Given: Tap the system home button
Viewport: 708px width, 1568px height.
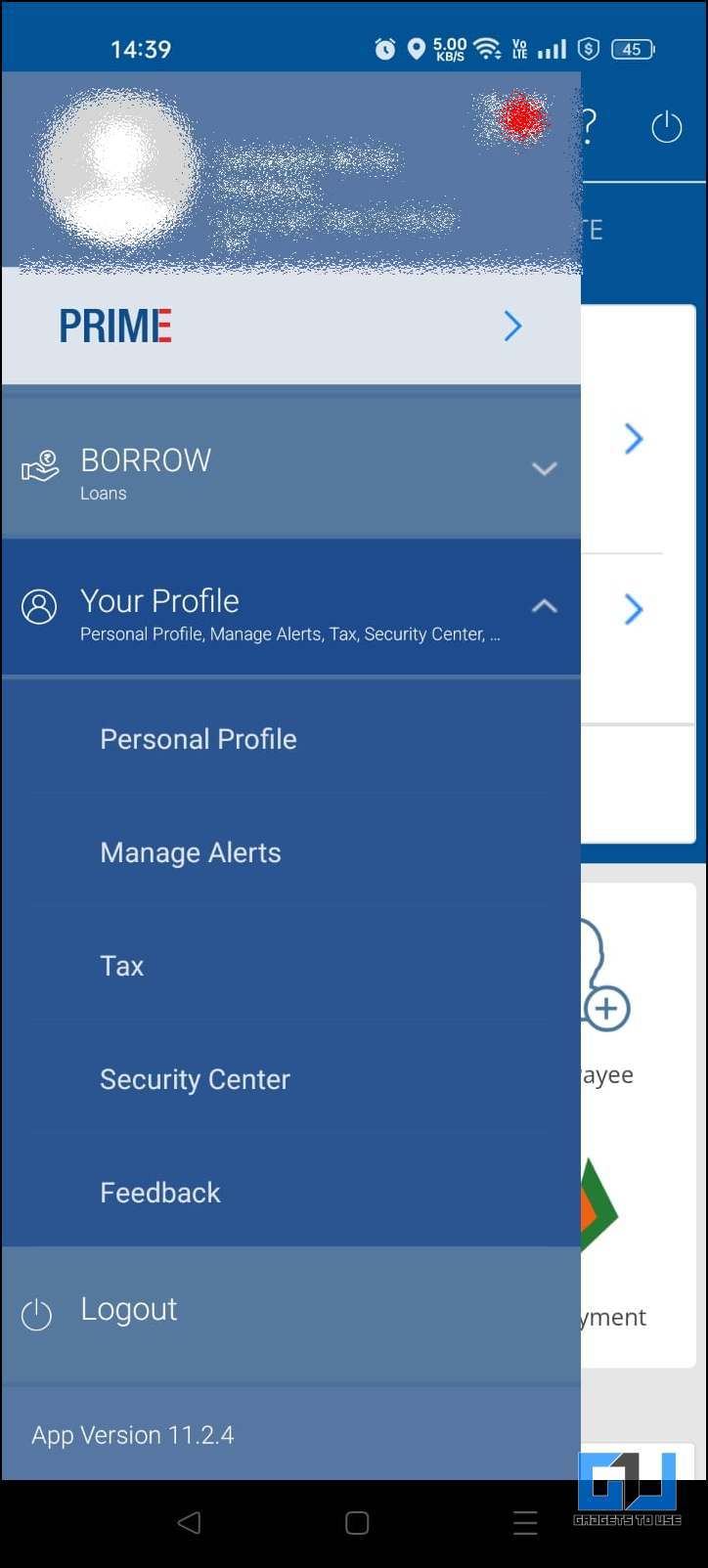Looking at the screenshot, I should tap(357, 1522).
